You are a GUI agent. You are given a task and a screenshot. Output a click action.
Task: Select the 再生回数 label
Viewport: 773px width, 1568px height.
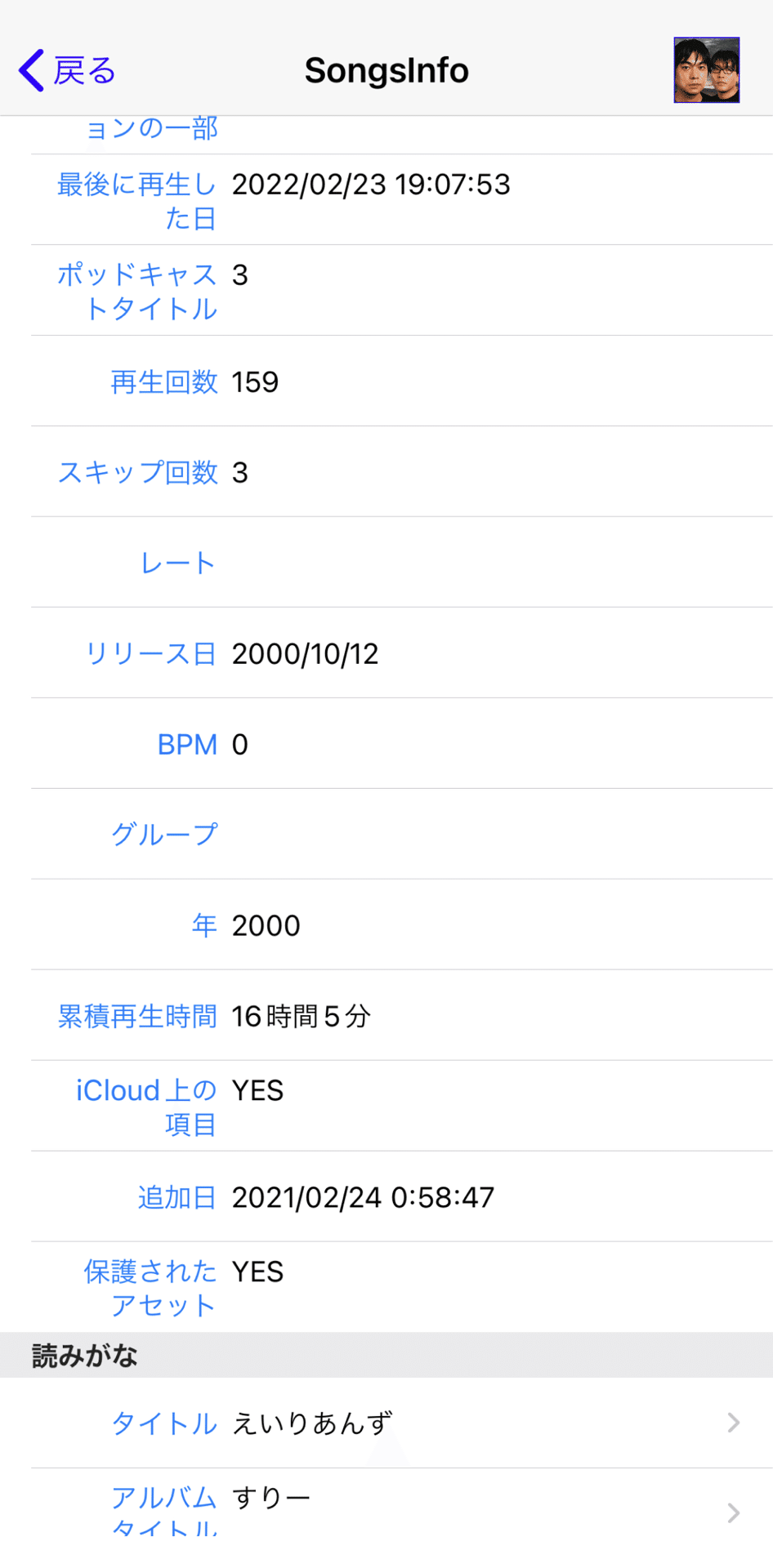163,382
